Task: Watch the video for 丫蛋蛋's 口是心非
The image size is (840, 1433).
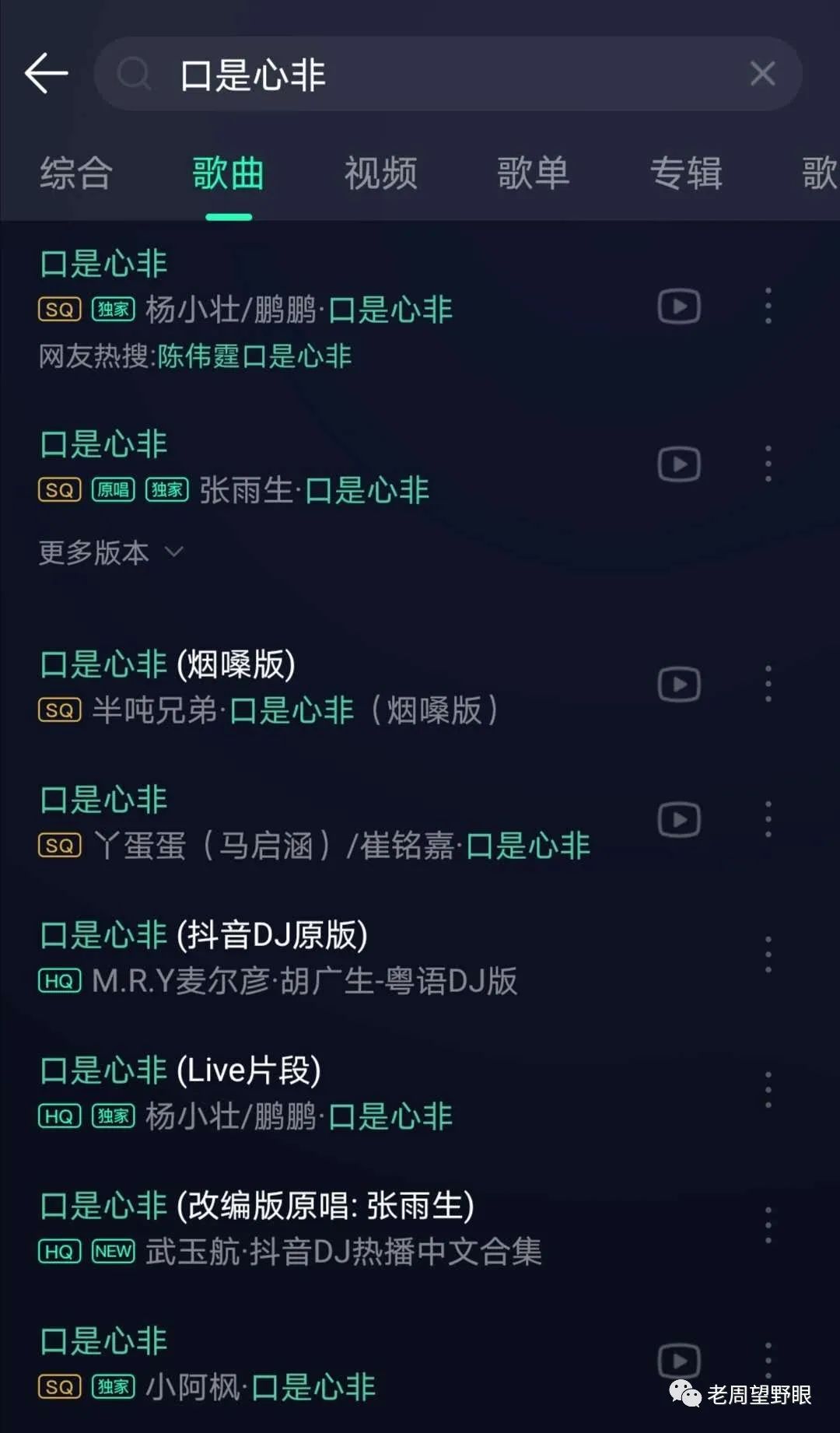Action: click(679, 820)
